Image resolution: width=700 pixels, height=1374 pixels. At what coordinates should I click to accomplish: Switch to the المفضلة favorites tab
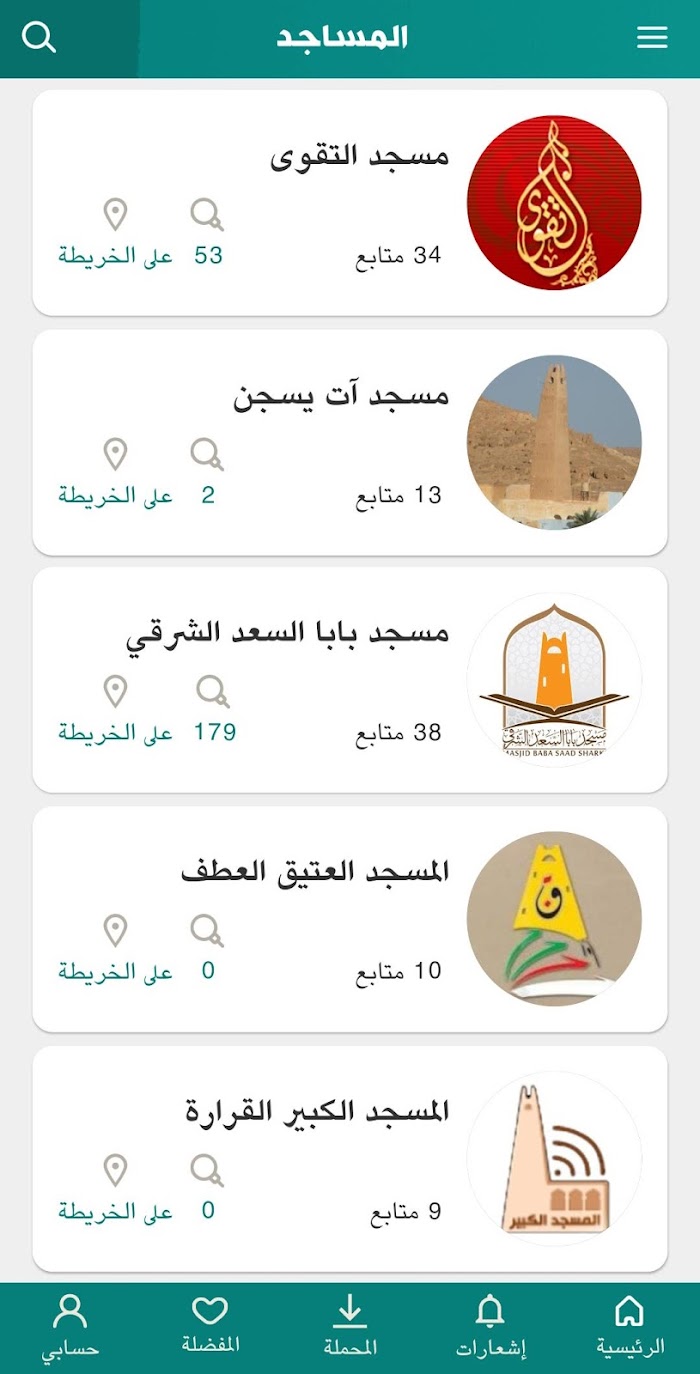point(210,1326)
